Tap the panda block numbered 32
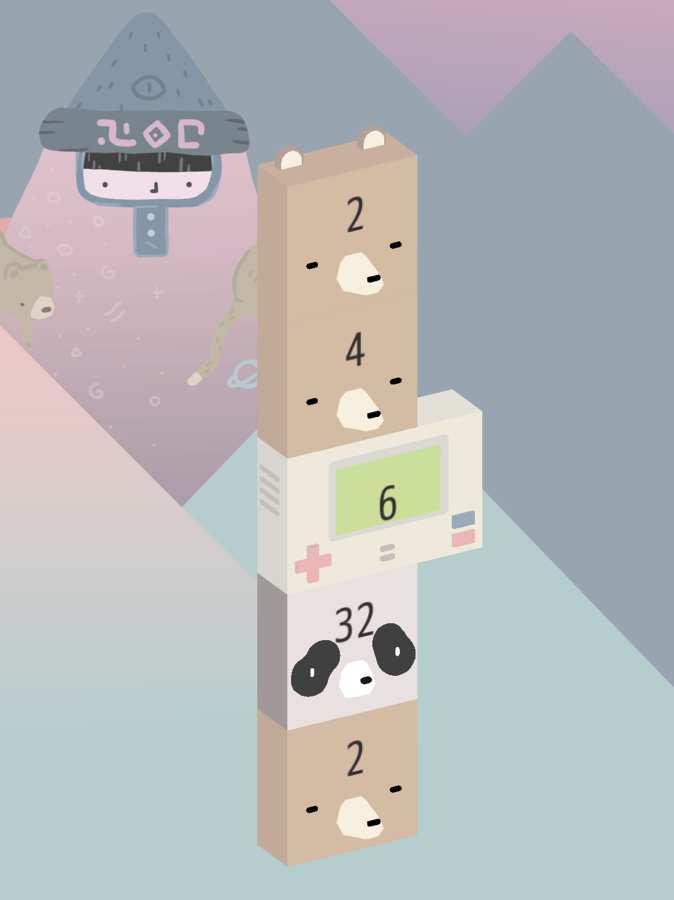674x900 pixels. pos(352,650)
